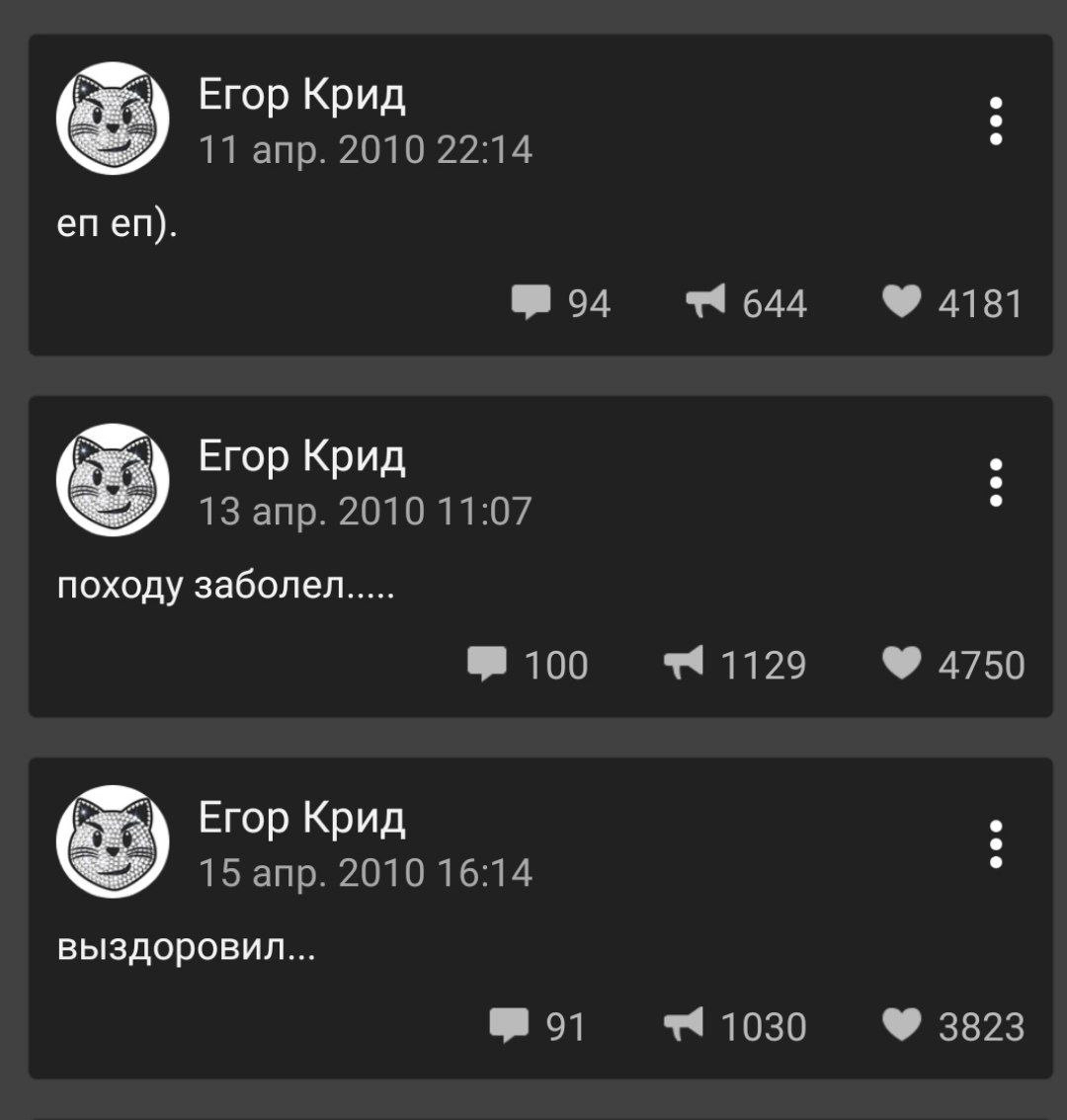This screenshot has width=1067, height=1120.
Task: Open overflow menu on the 13 апр. post
Action: pos(996,483)
